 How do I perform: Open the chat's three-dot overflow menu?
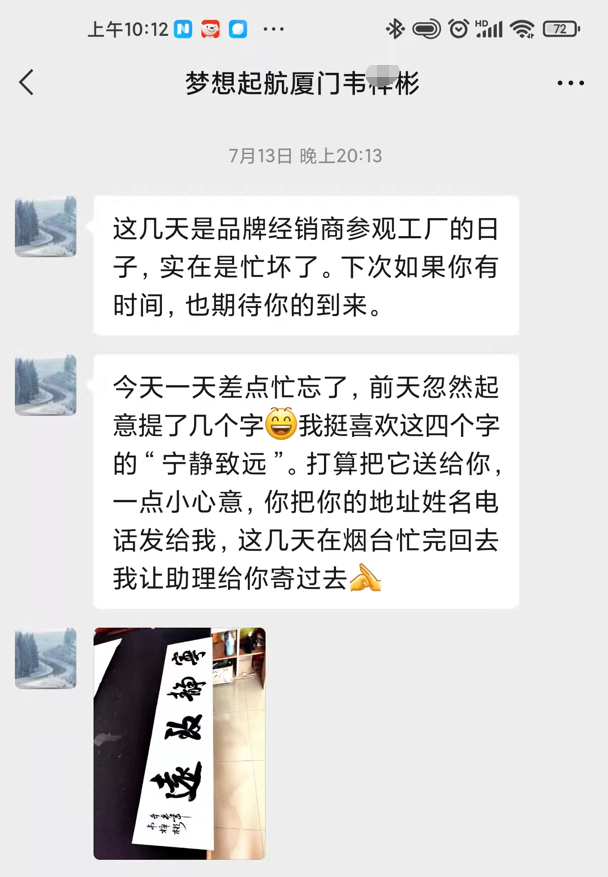[x=570, y=82]
